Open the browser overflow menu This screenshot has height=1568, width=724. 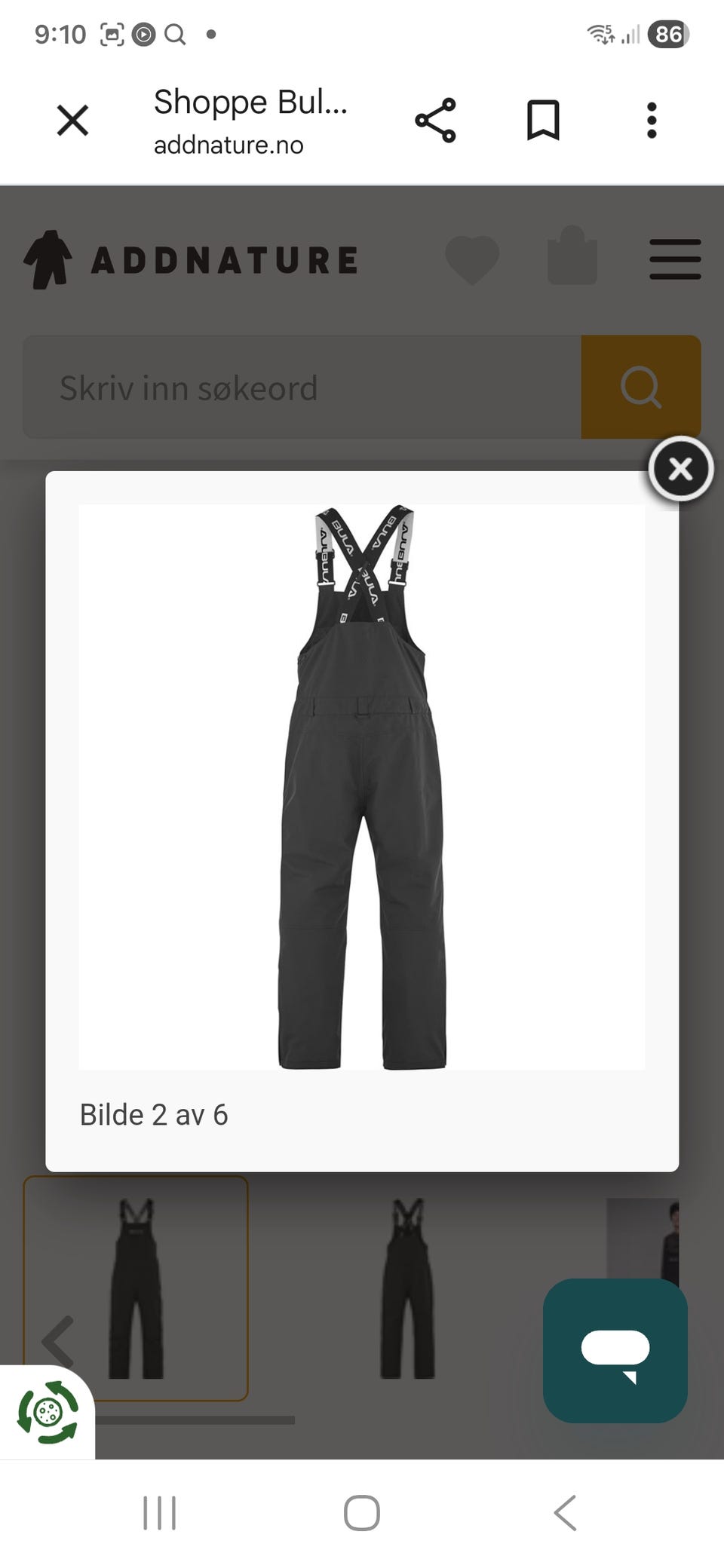pos(652,121)
